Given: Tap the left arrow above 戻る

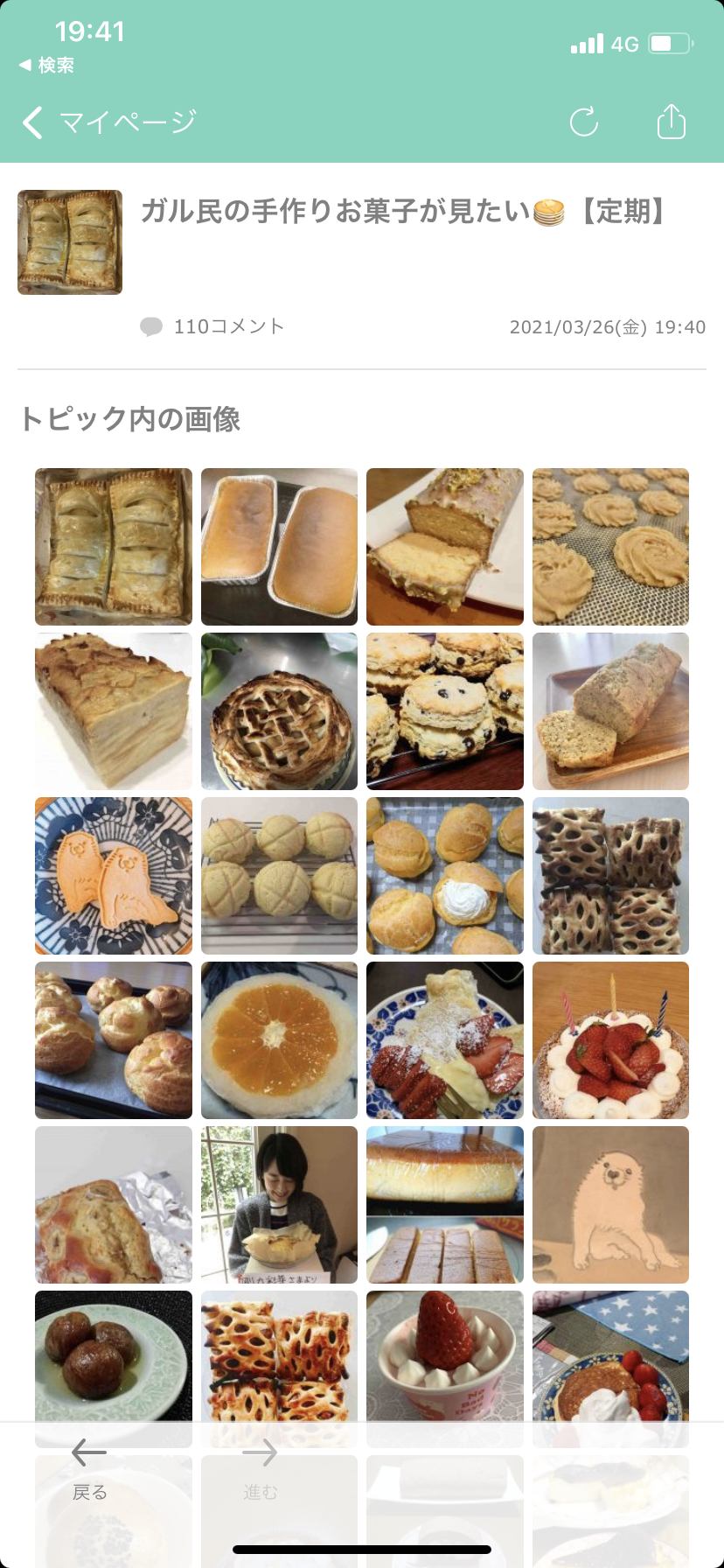Looking at the screenshot, I should click(87, 1452).
